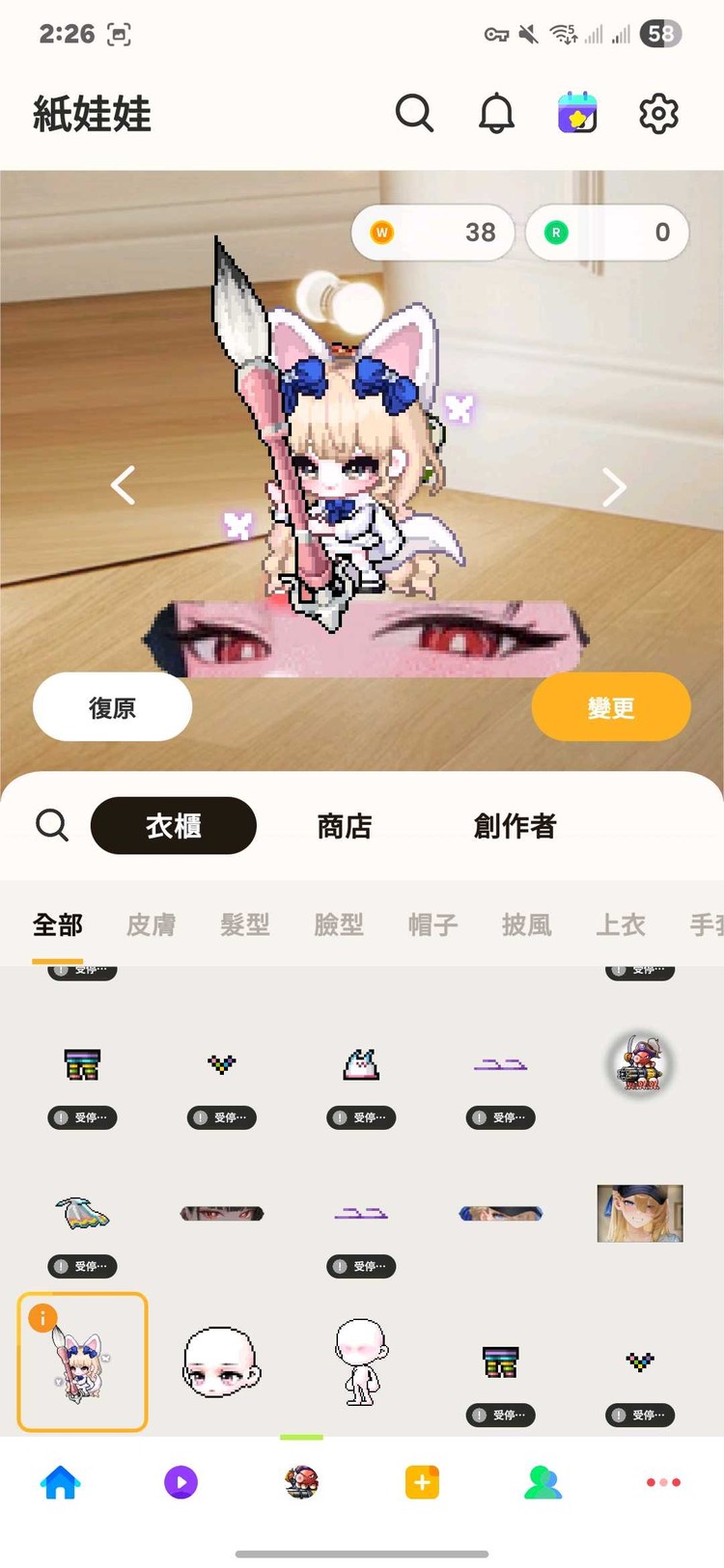The height and width of the screenshot is (1568, 724).
Task: Tap the 復原 restore button
Action: (112, 707)
